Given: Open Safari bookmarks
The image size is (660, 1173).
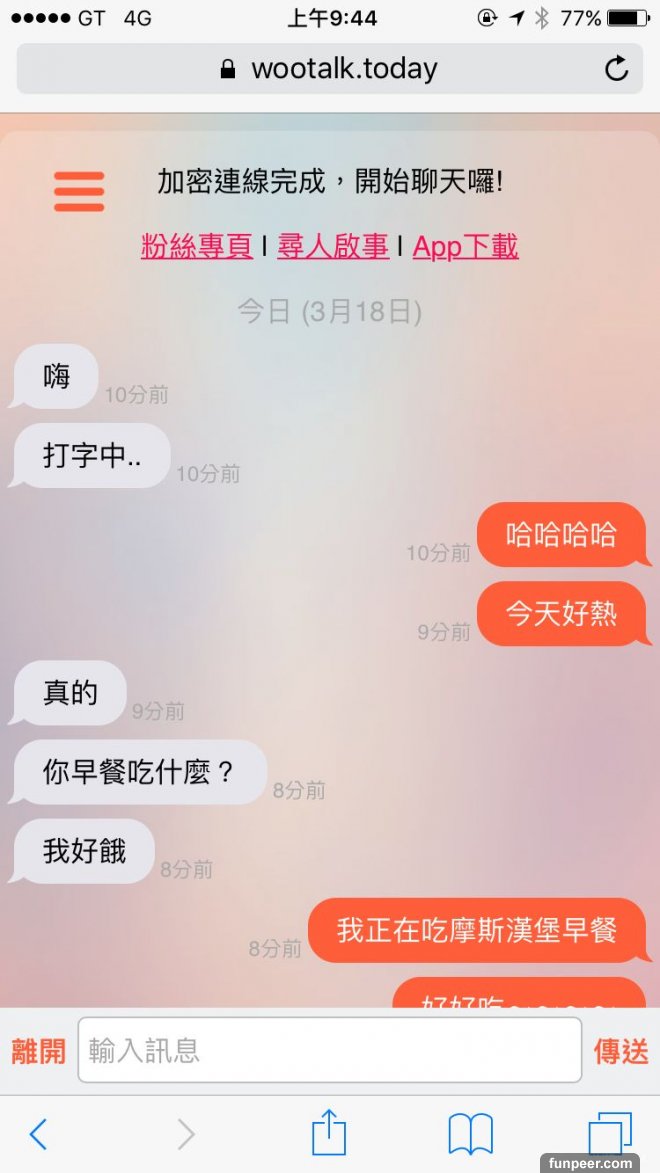Looking at the screenshot, I should [x=470, y=1133].
